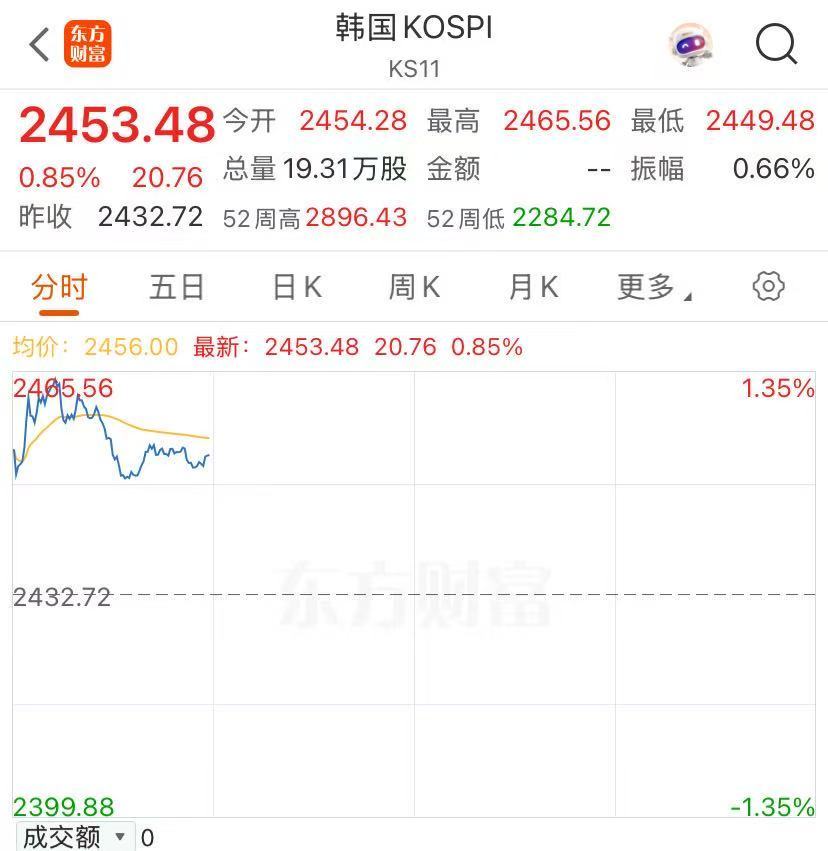
Task: Open chart settings gear
Action: pos(768,287)
